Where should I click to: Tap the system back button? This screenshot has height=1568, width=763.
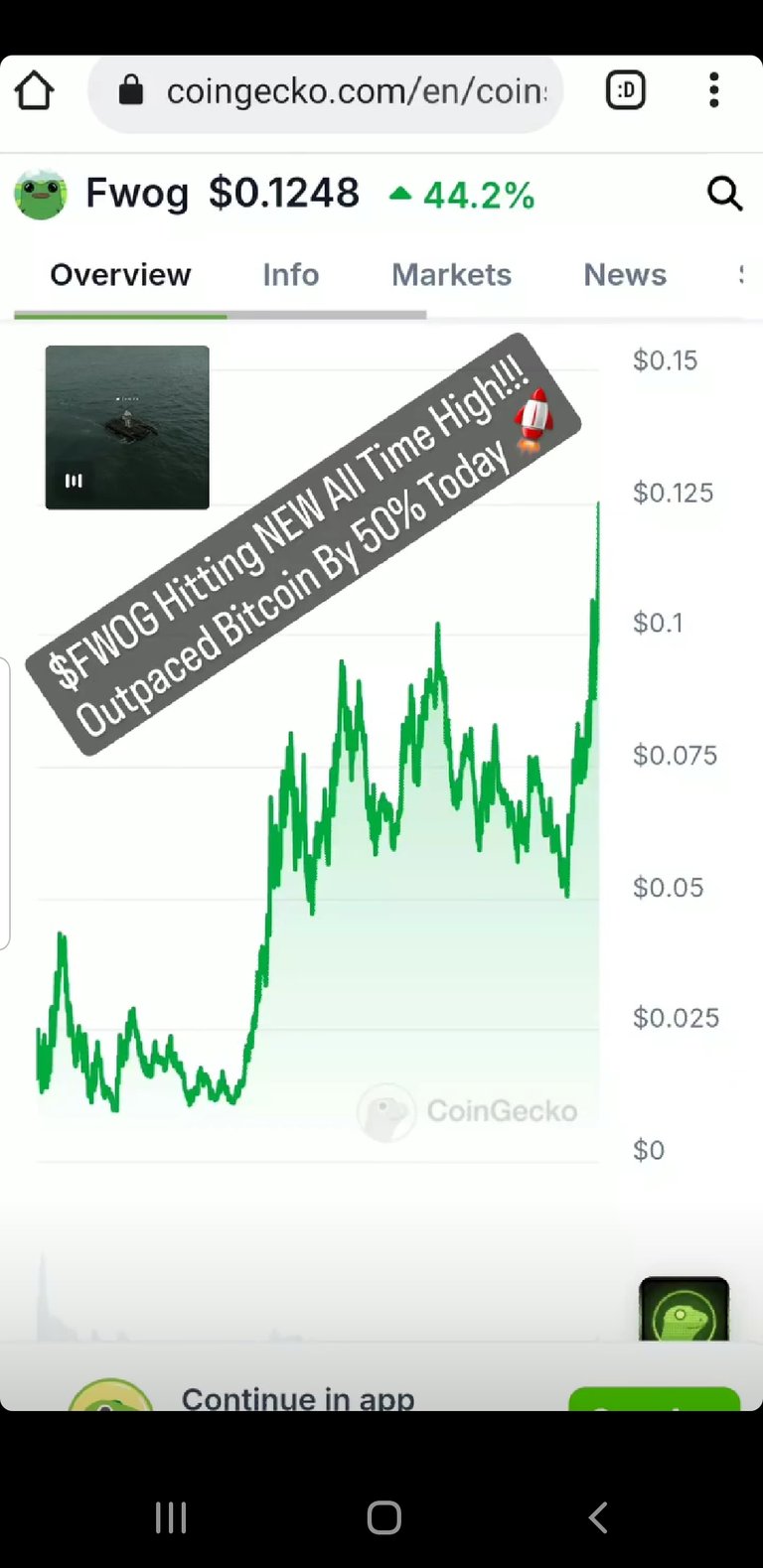[597, 1517]
